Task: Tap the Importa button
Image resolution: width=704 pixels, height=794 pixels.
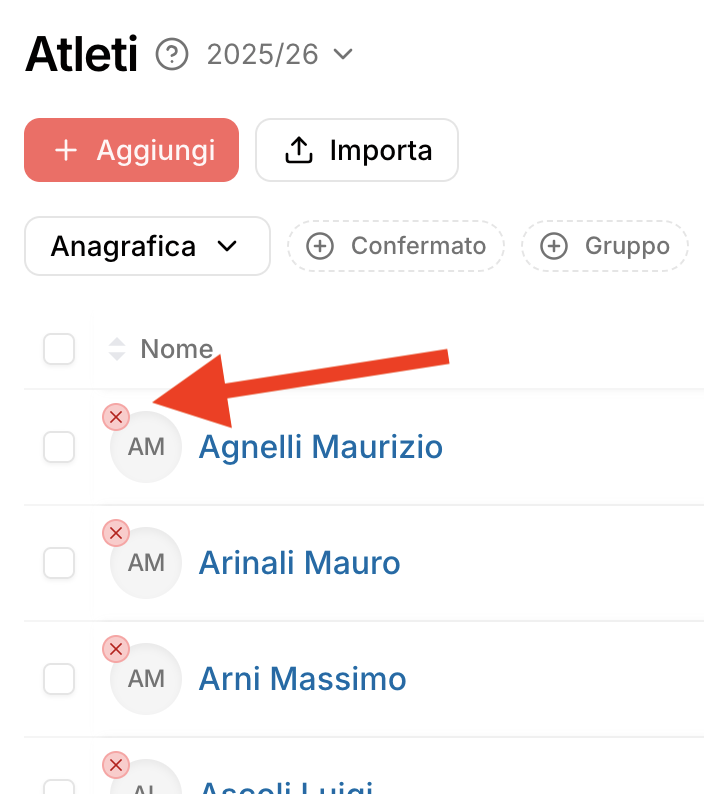Action: point(357,150)
